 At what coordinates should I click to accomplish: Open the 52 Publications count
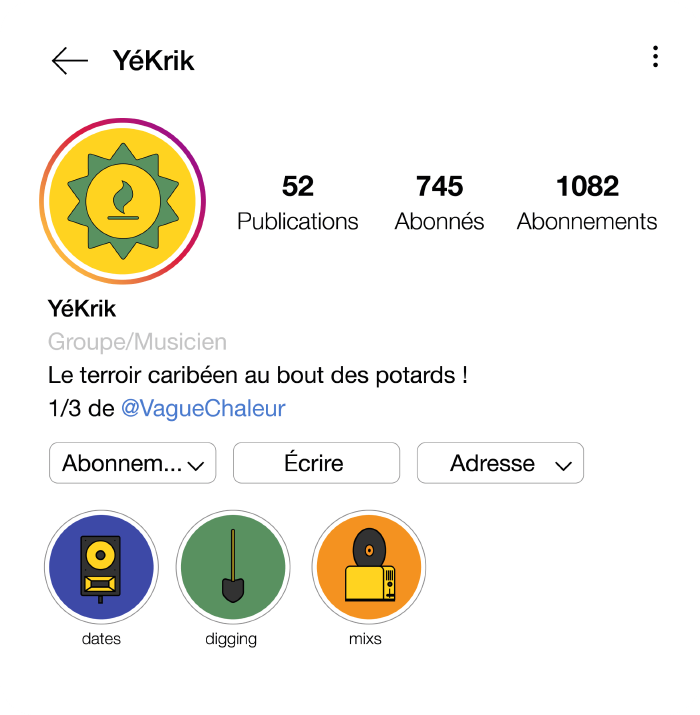click(x=297, y=202)
